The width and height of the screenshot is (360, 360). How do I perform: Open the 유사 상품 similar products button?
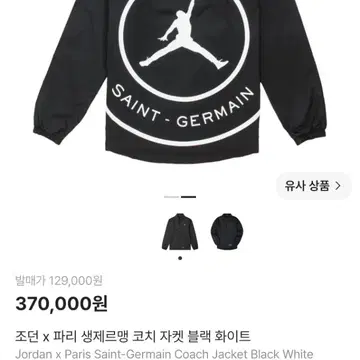(x=314, y=186)
